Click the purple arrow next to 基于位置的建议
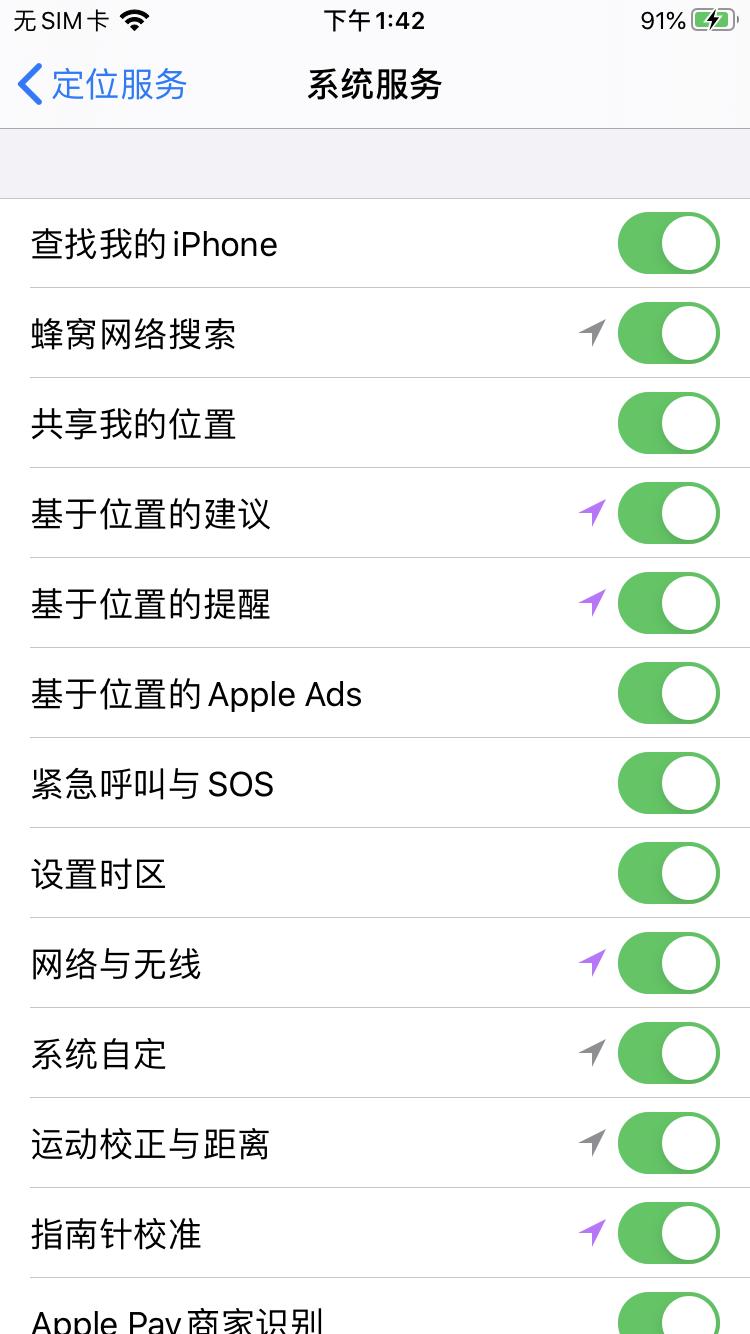Viewport: 750px width, 1334px height. click(x=592, y=513)
